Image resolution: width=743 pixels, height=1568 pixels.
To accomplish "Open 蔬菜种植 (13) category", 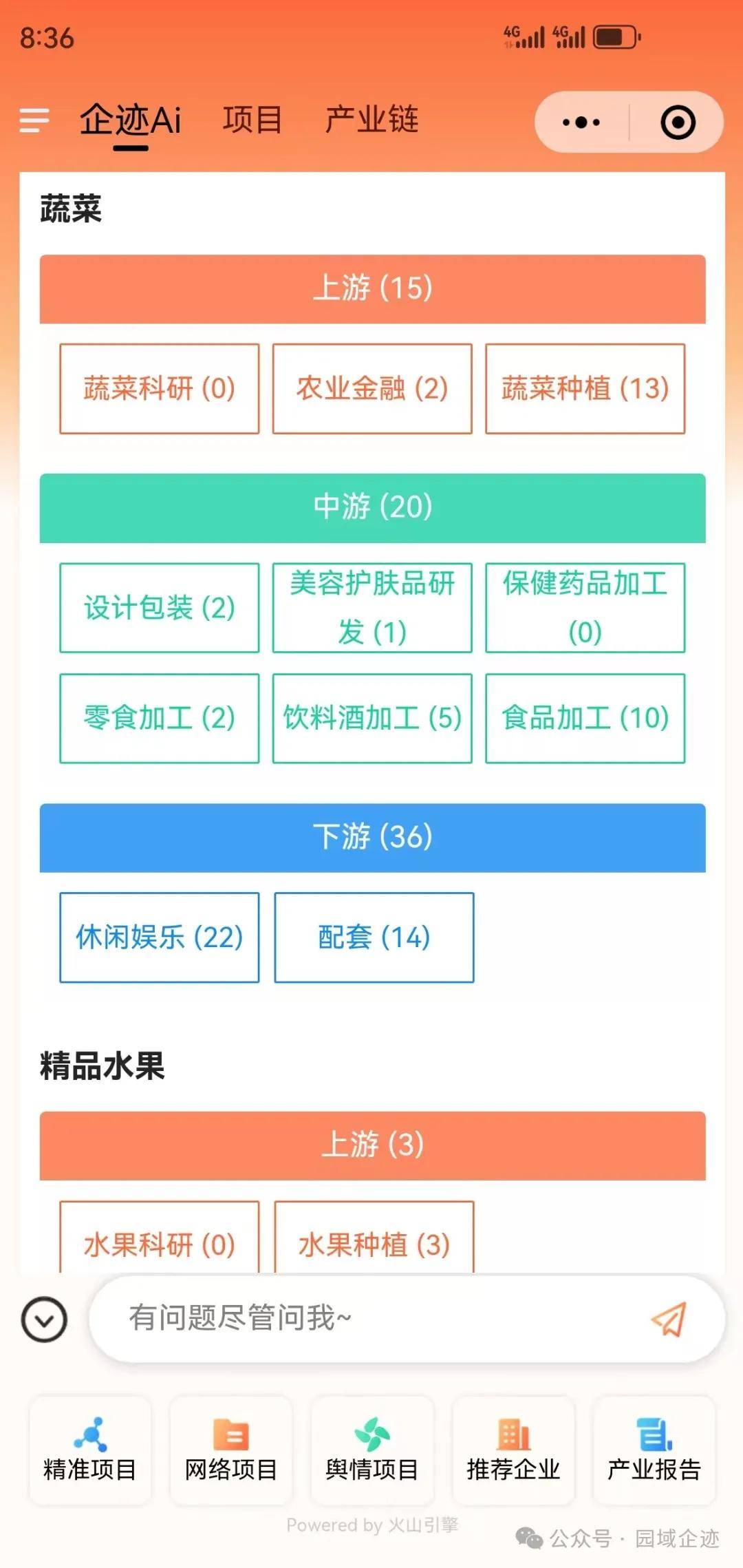I will coord(585,389).
